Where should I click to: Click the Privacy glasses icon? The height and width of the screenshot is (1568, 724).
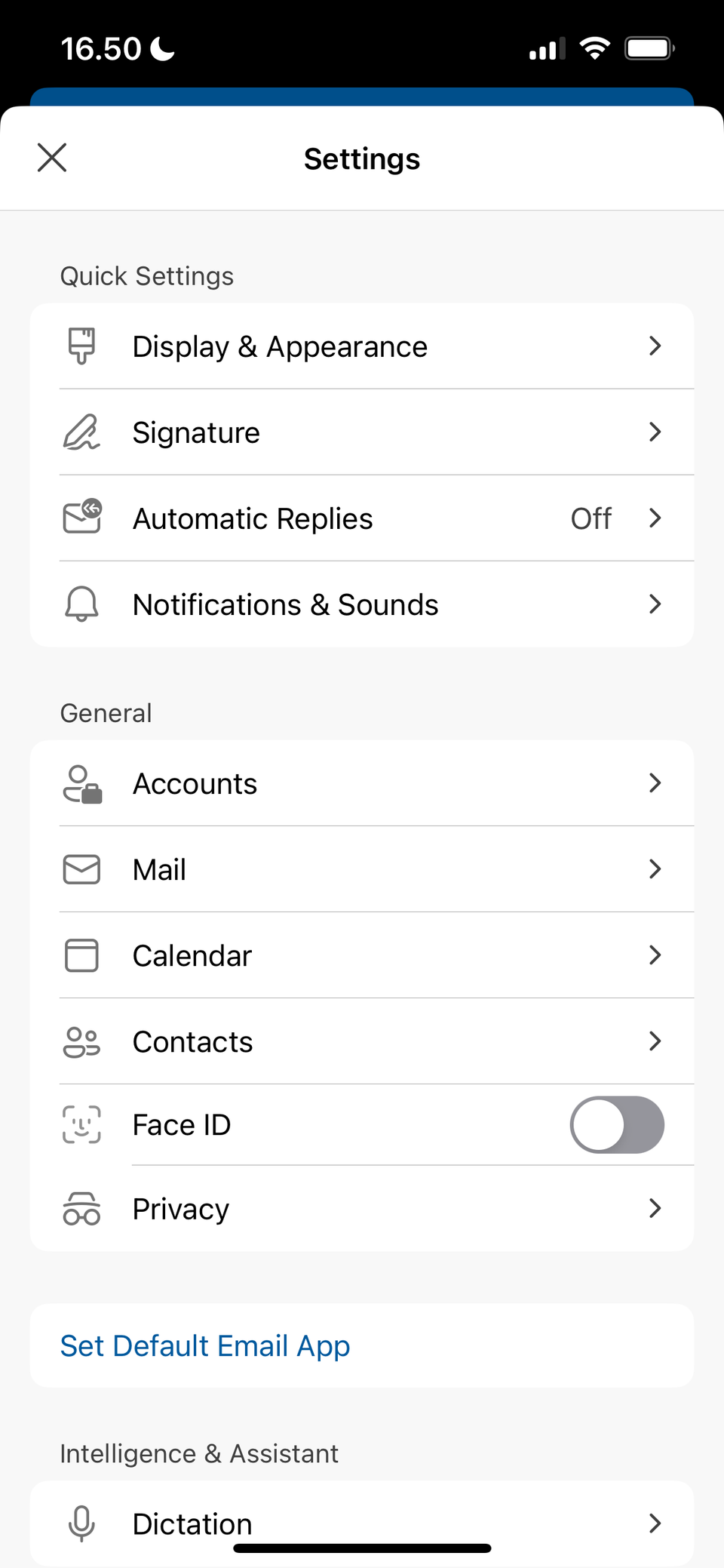tap(81, 1208)
